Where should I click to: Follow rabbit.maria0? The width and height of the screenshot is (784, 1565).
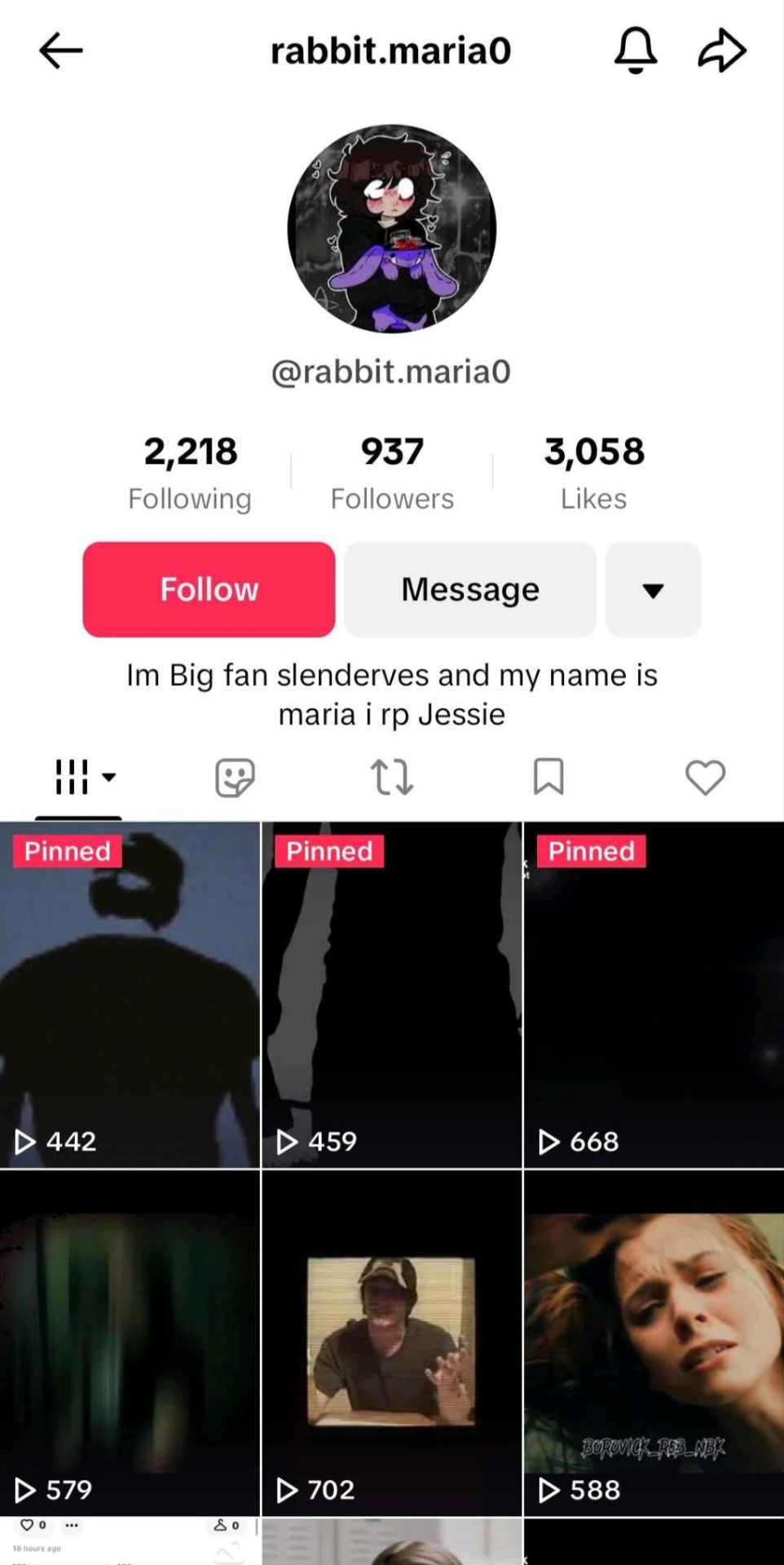tap(209, 589)
